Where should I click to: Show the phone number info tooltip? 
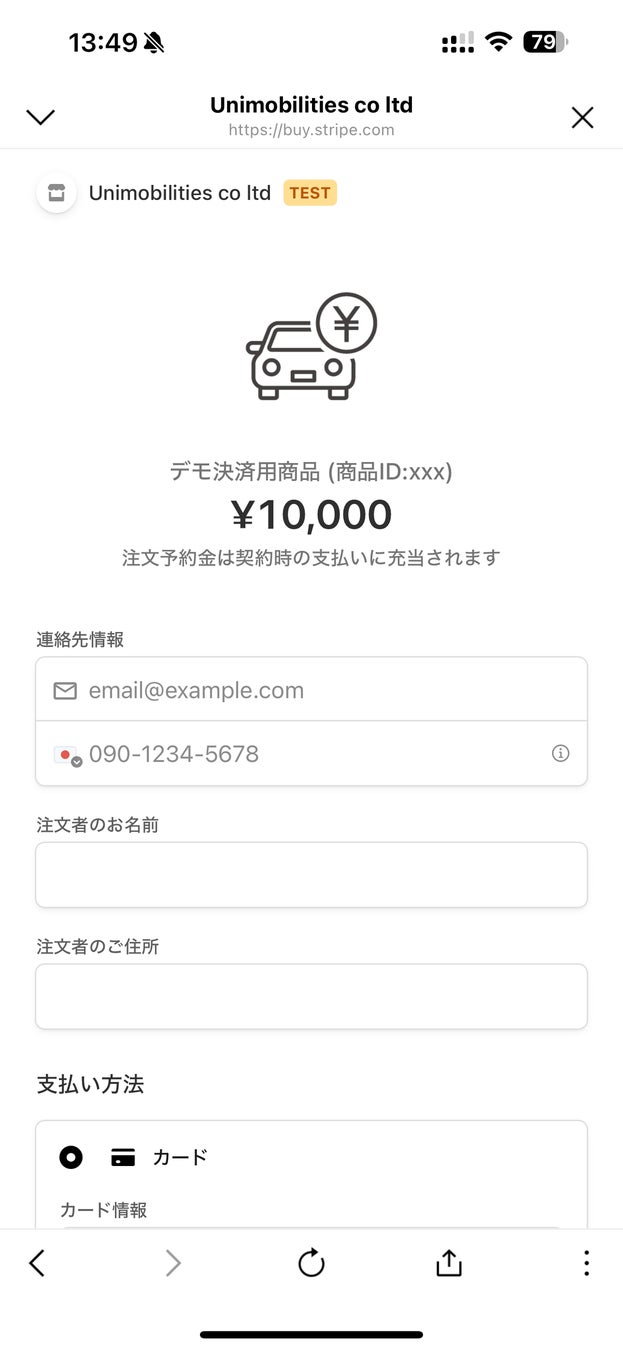[x=560, y=754]
